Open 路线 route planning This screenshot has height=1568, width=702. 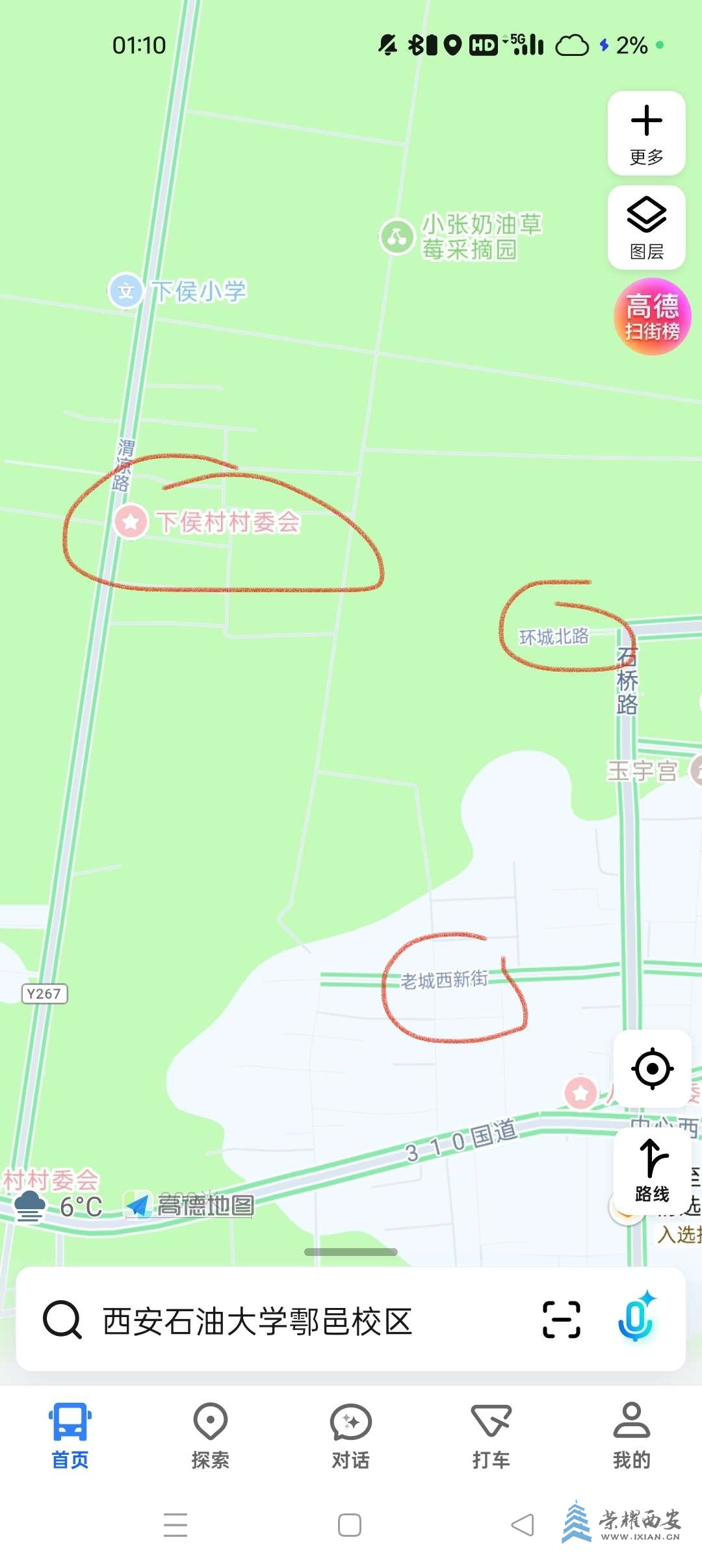click(x=652, y=1171)
